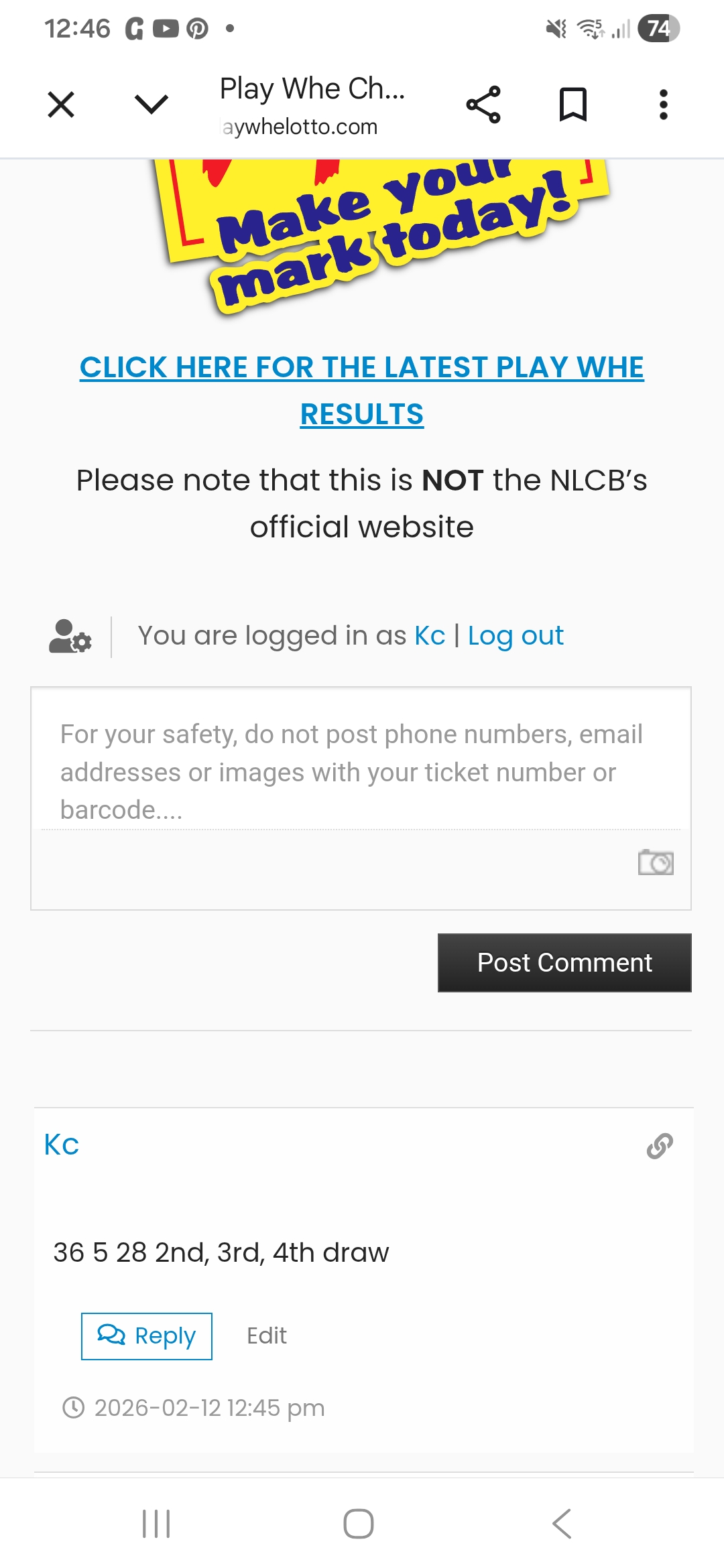This screenshot has width=724, height=1568.
Task: Open Kc's name on the comment
Action: 62,1145
